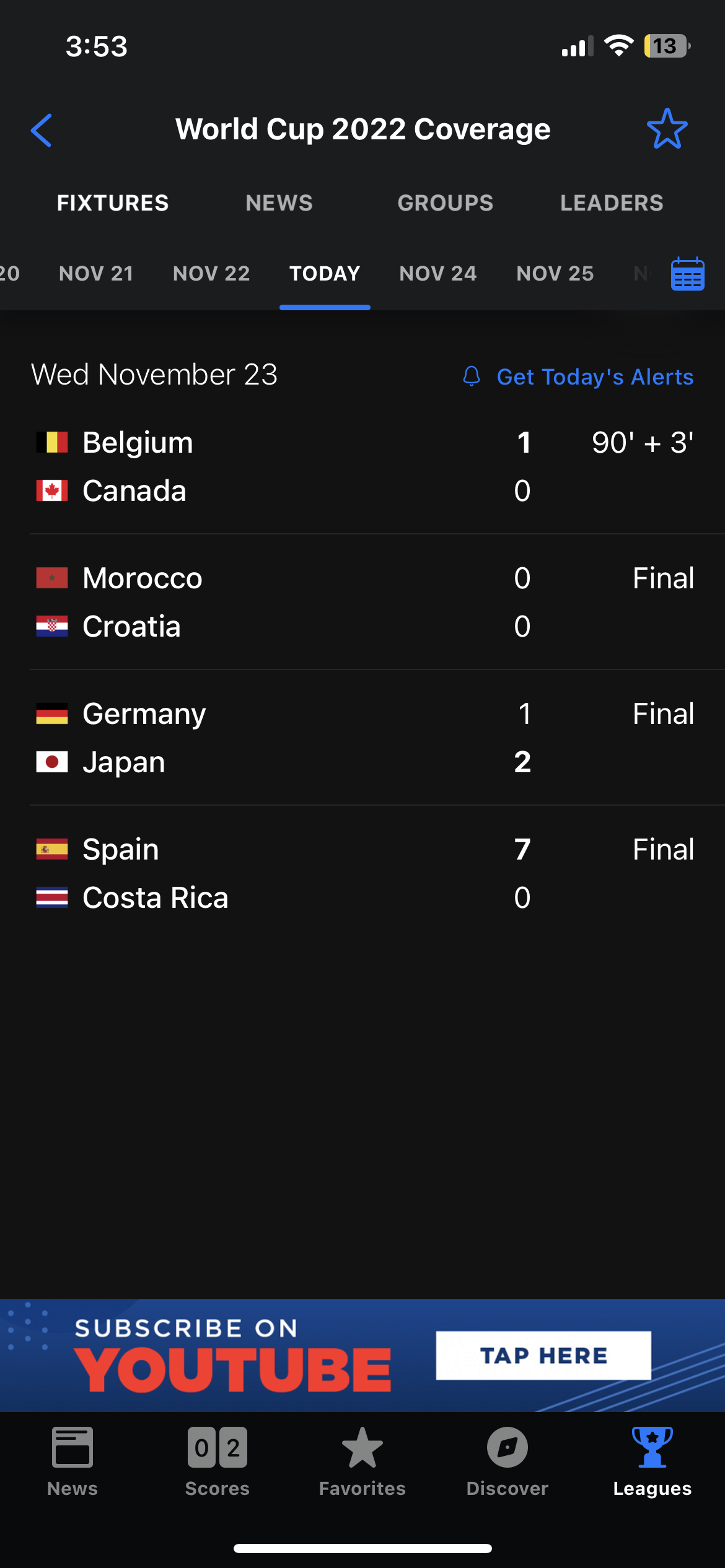Image resolution: width=725 pixels, height=1568 pixels.
Task: Open the Morocco vs Croatia match
Action: (362, 602)
